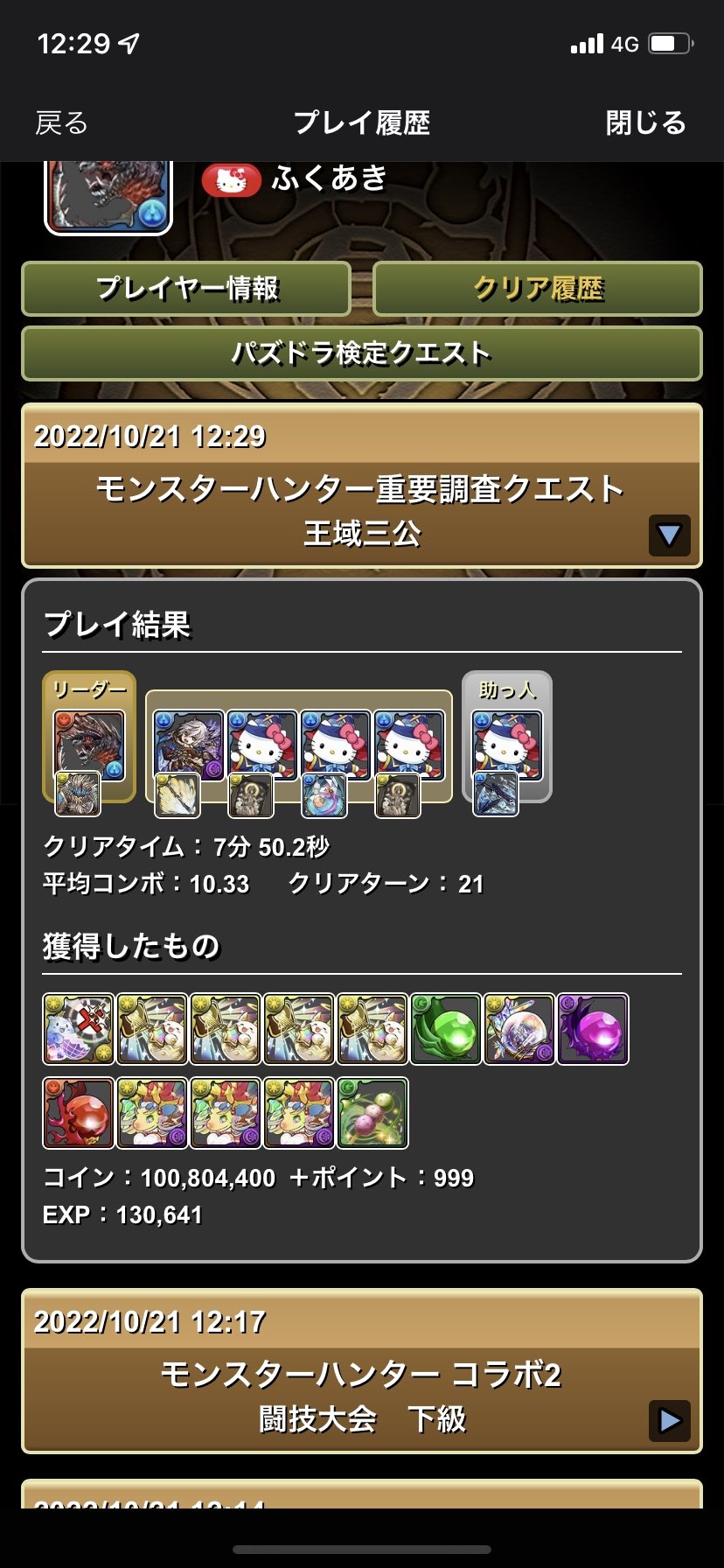Switch to the クリア履歴 tab

coord(538,288)
